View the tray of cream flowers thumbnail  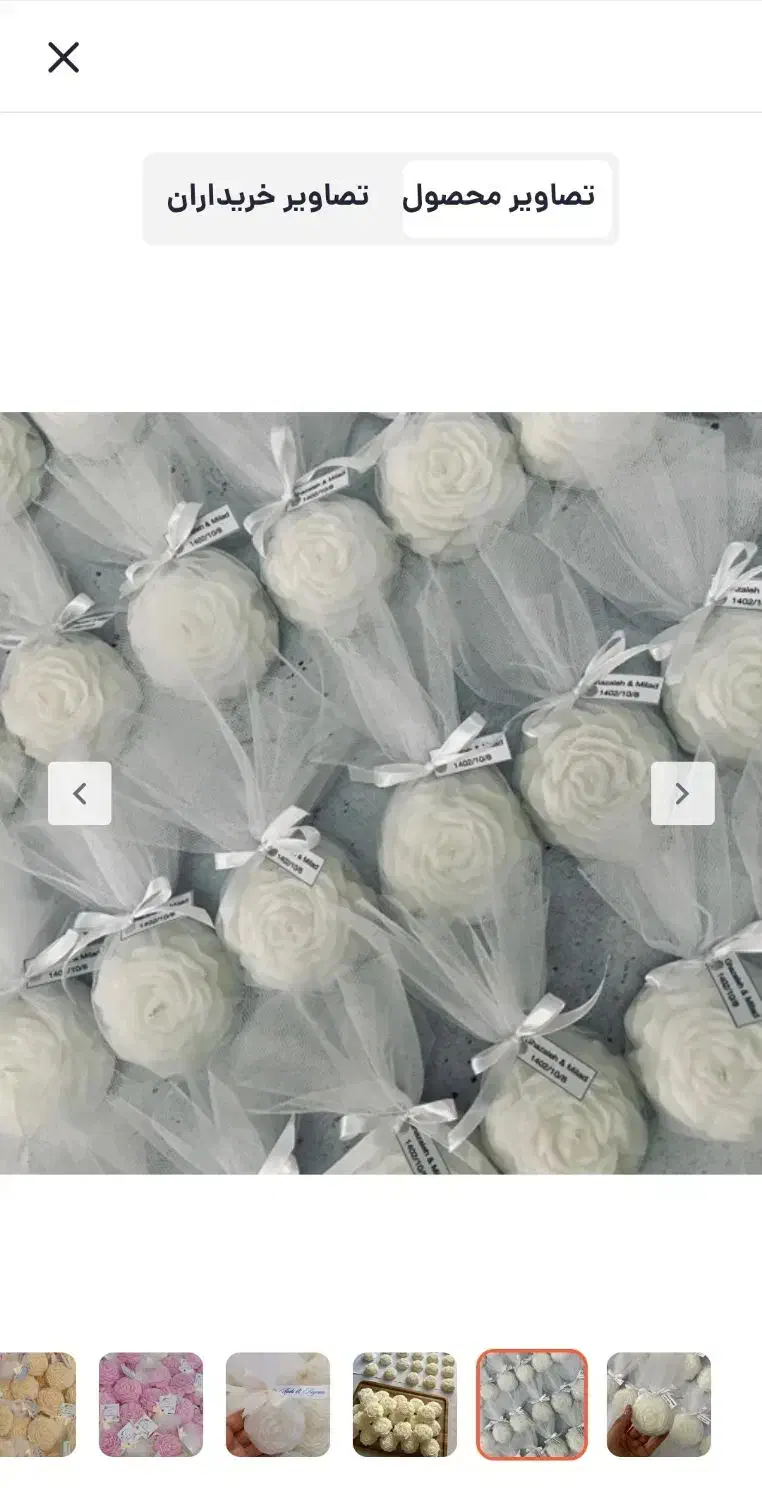[405, 1404]
